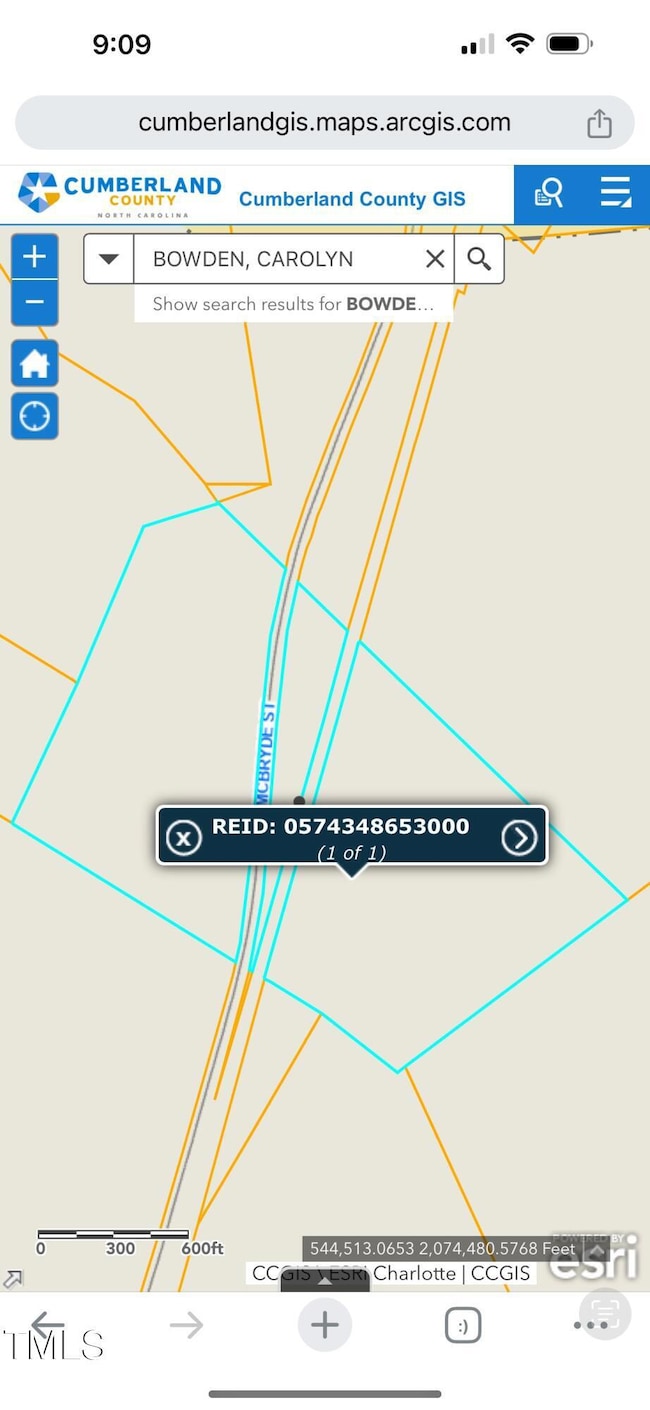The width and height of the screenshot is (650, 1410).
Task: Open the header menu list icon
Action: click(x=615, y=194)
